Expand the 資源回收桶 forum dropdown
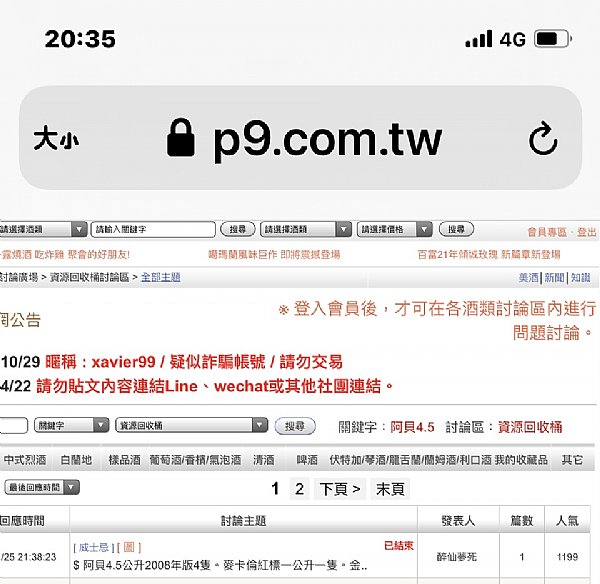Screen dimensions: 600x584 click(x=191, y=425)
